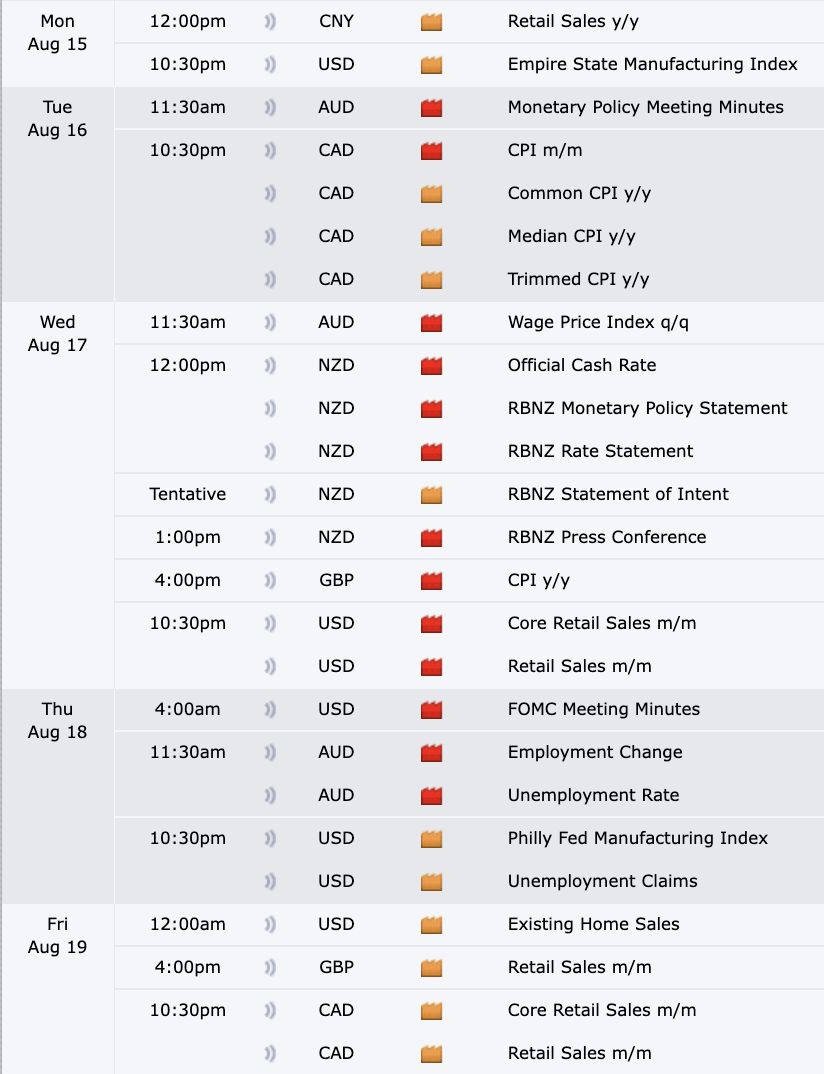
Task: Open the Common CPI y/y event
Action: pos(579,194)
